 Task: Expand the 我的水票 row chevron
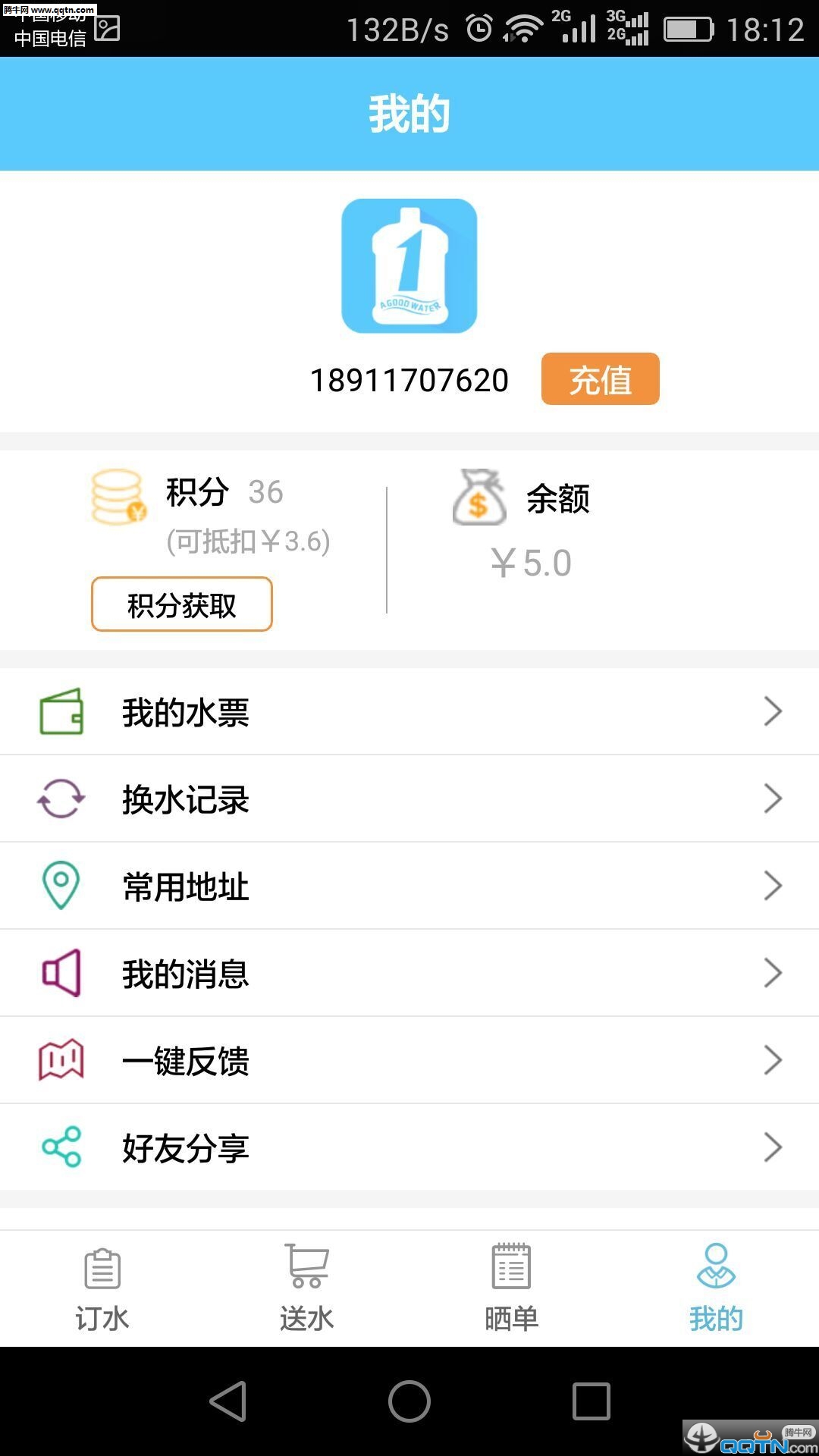773,711
